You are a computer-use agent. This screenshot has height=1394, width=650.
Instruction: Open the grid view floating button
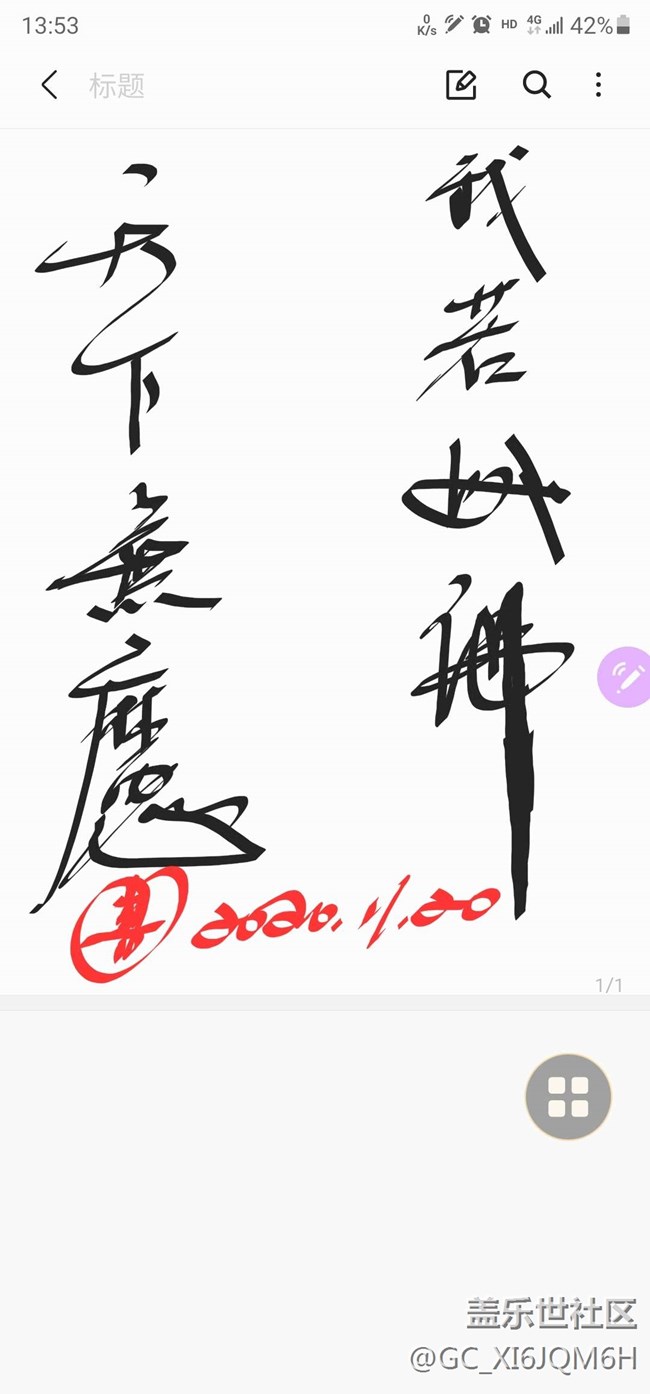pyautogui.click(x=568, y=1097)
